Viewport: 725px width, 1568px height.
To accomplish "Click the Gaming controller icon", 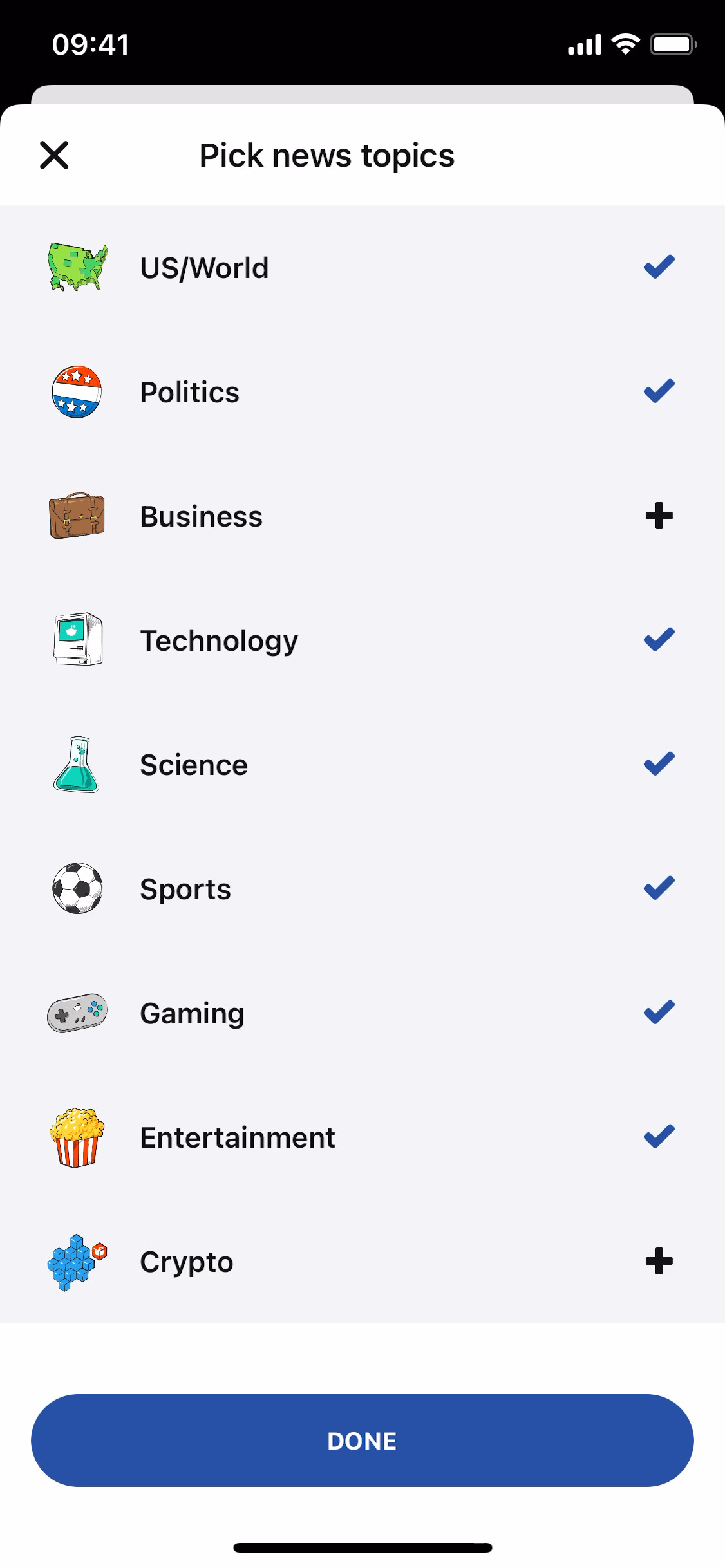I will point(76,1012).
